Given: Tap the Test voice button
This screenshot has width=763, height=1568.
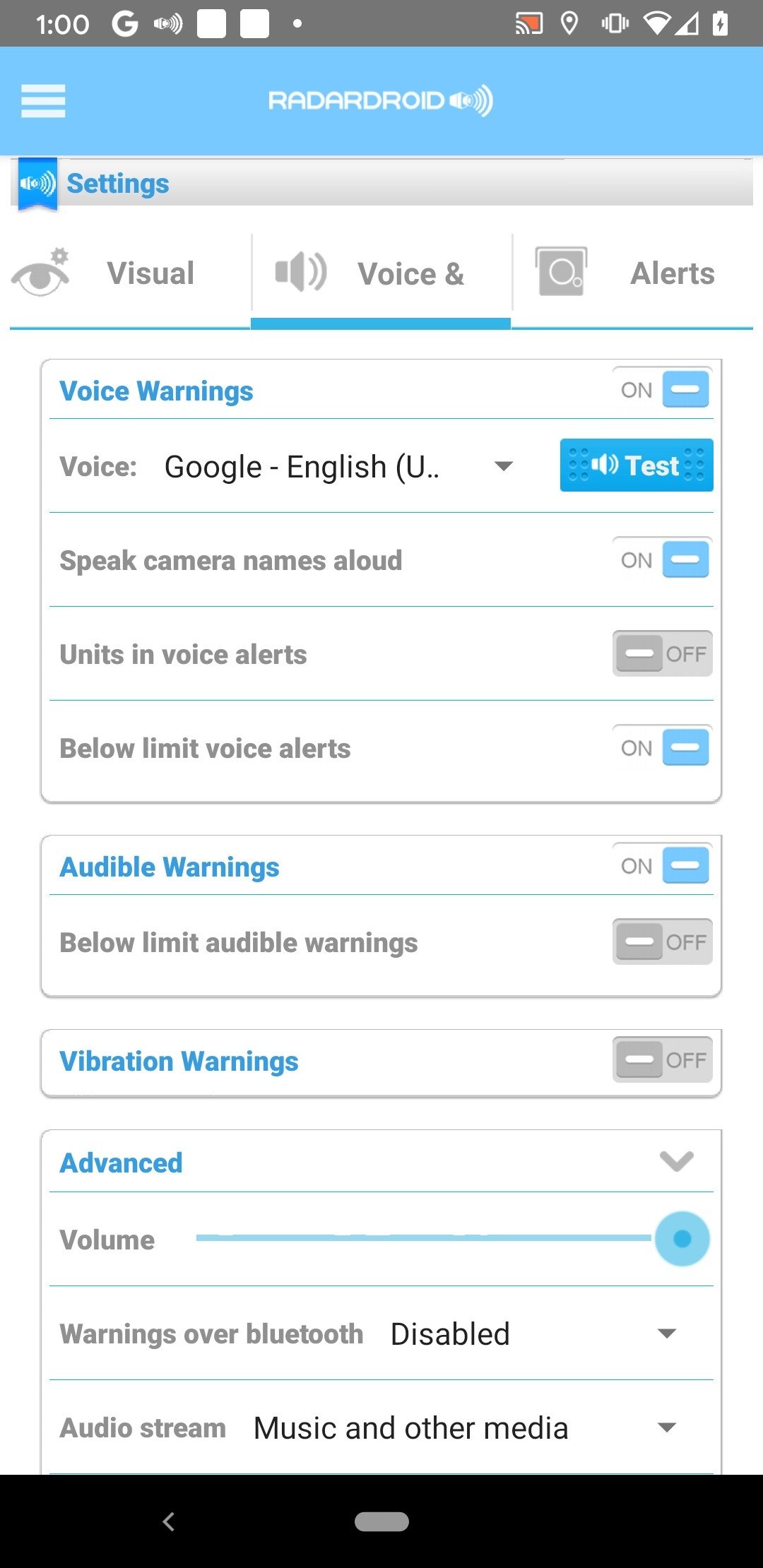Looking at the screenshot, I should pos(637,465).
